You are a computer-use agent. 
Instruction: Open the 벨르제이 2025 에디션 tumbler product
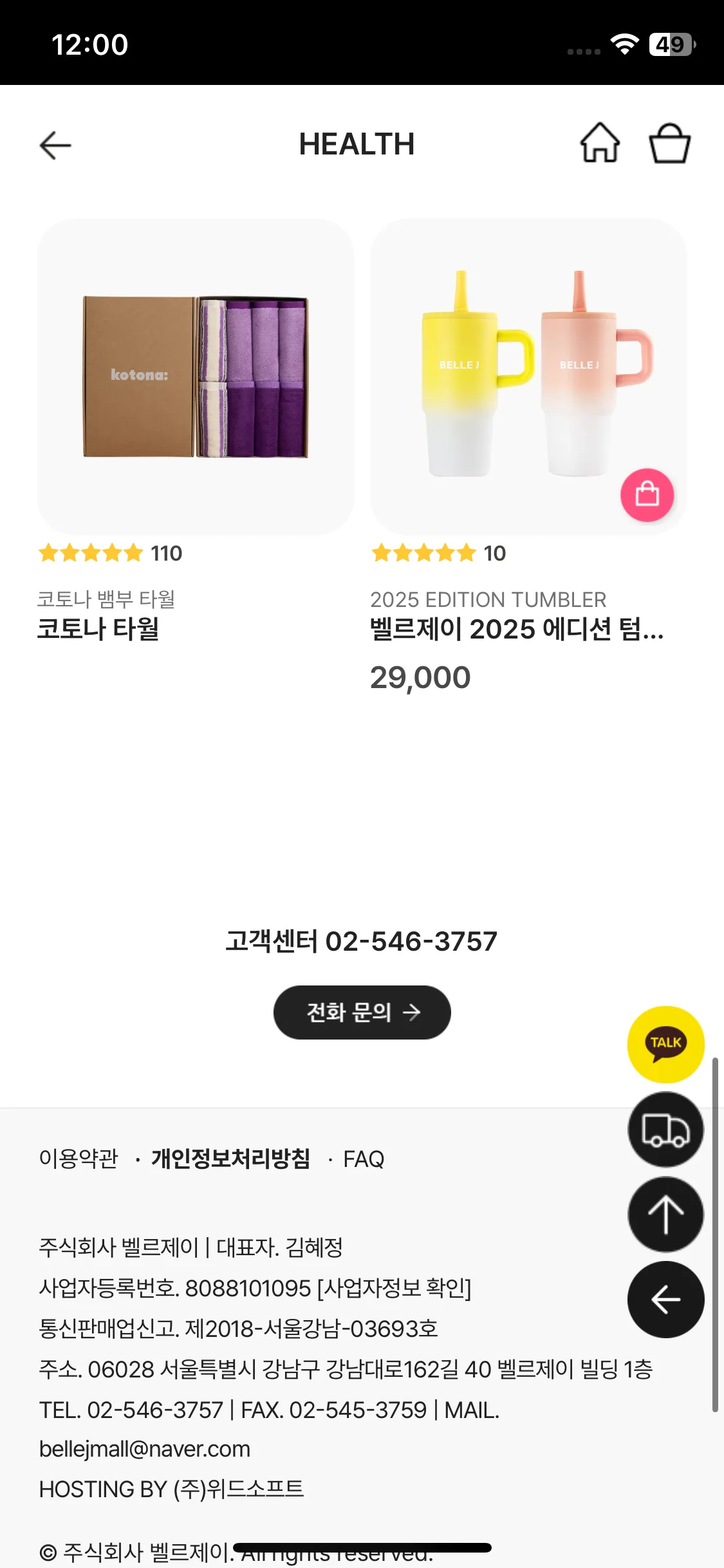(516, 629)
